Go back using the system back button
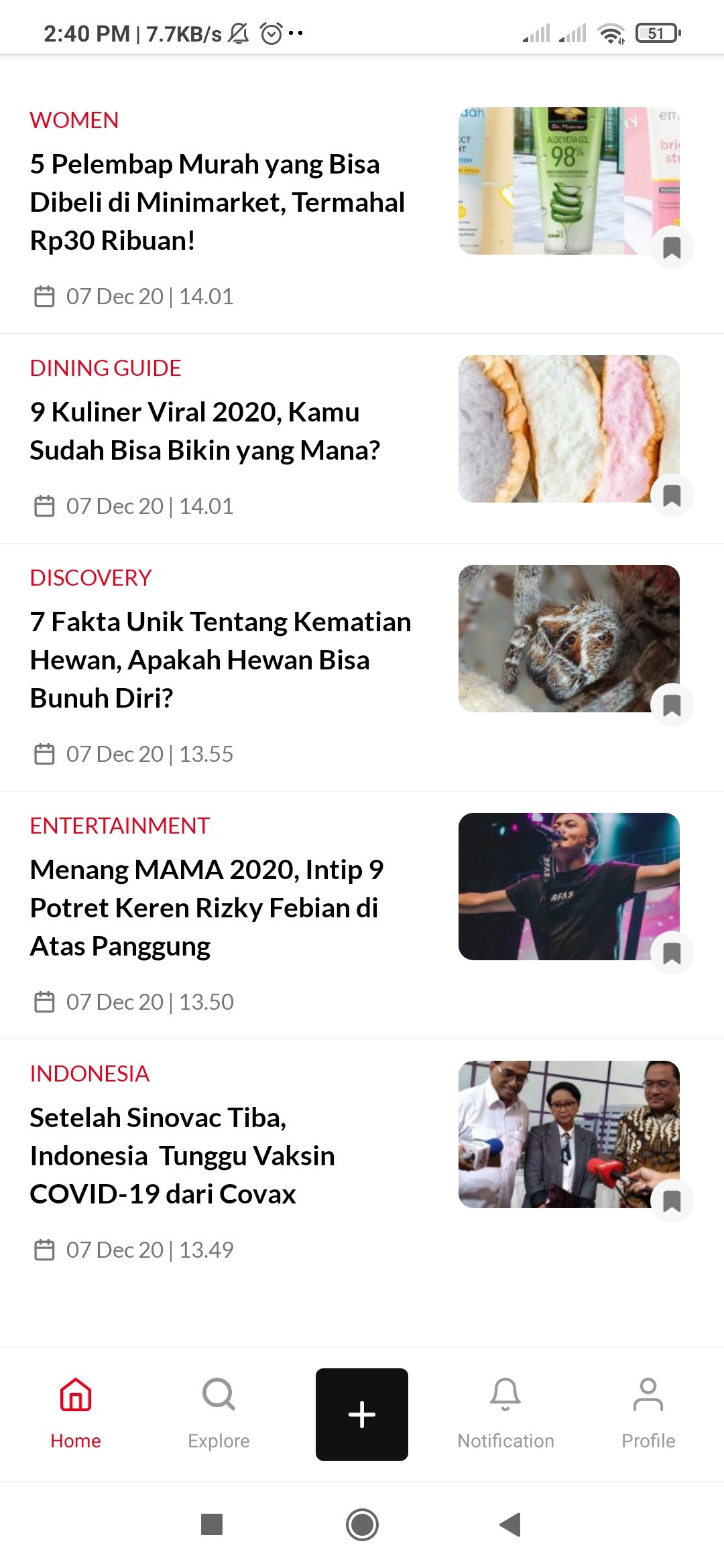The image size is (724, 1568). [511, 1524]
